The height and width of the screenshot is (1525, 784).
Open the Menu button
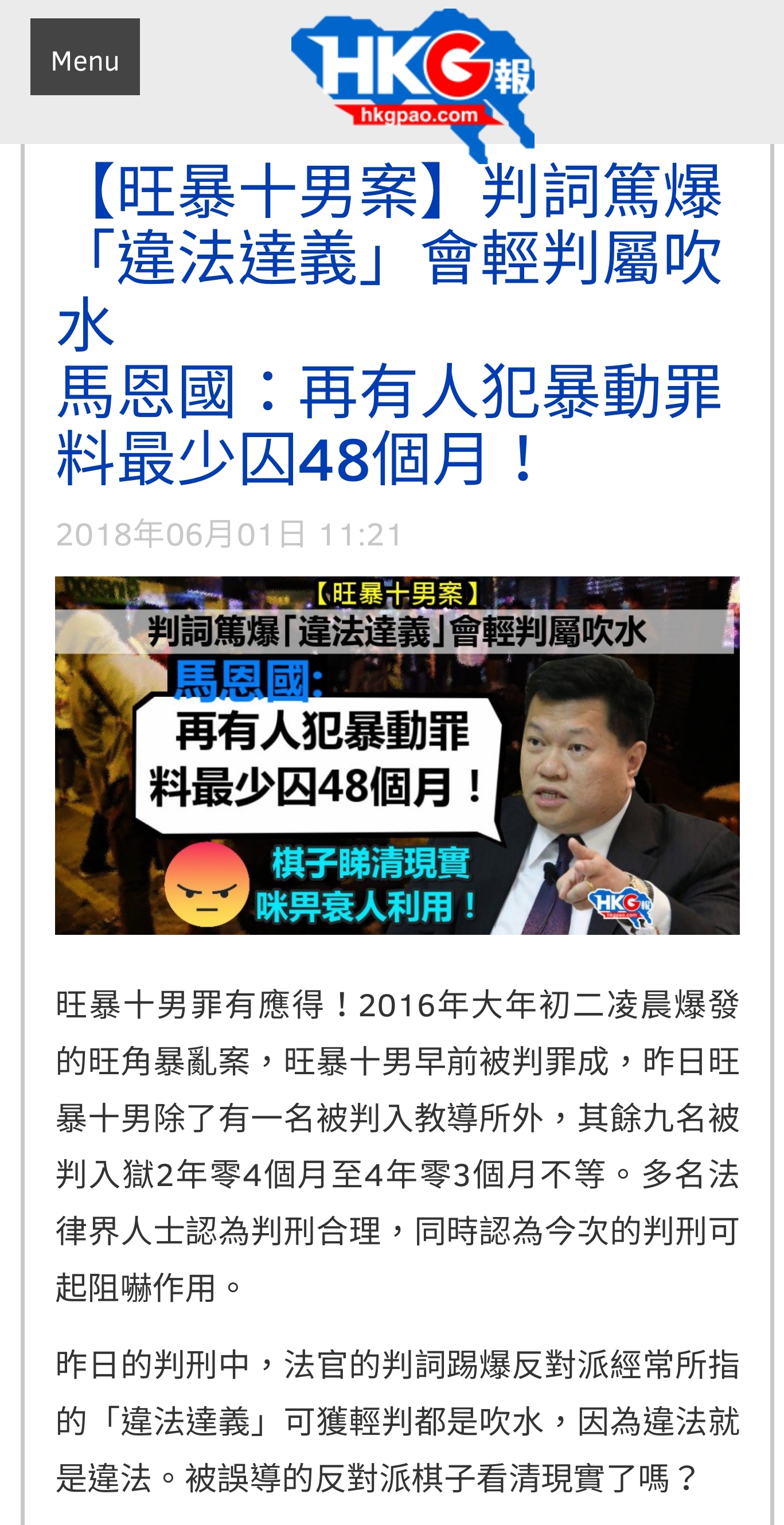pos(85,57)
